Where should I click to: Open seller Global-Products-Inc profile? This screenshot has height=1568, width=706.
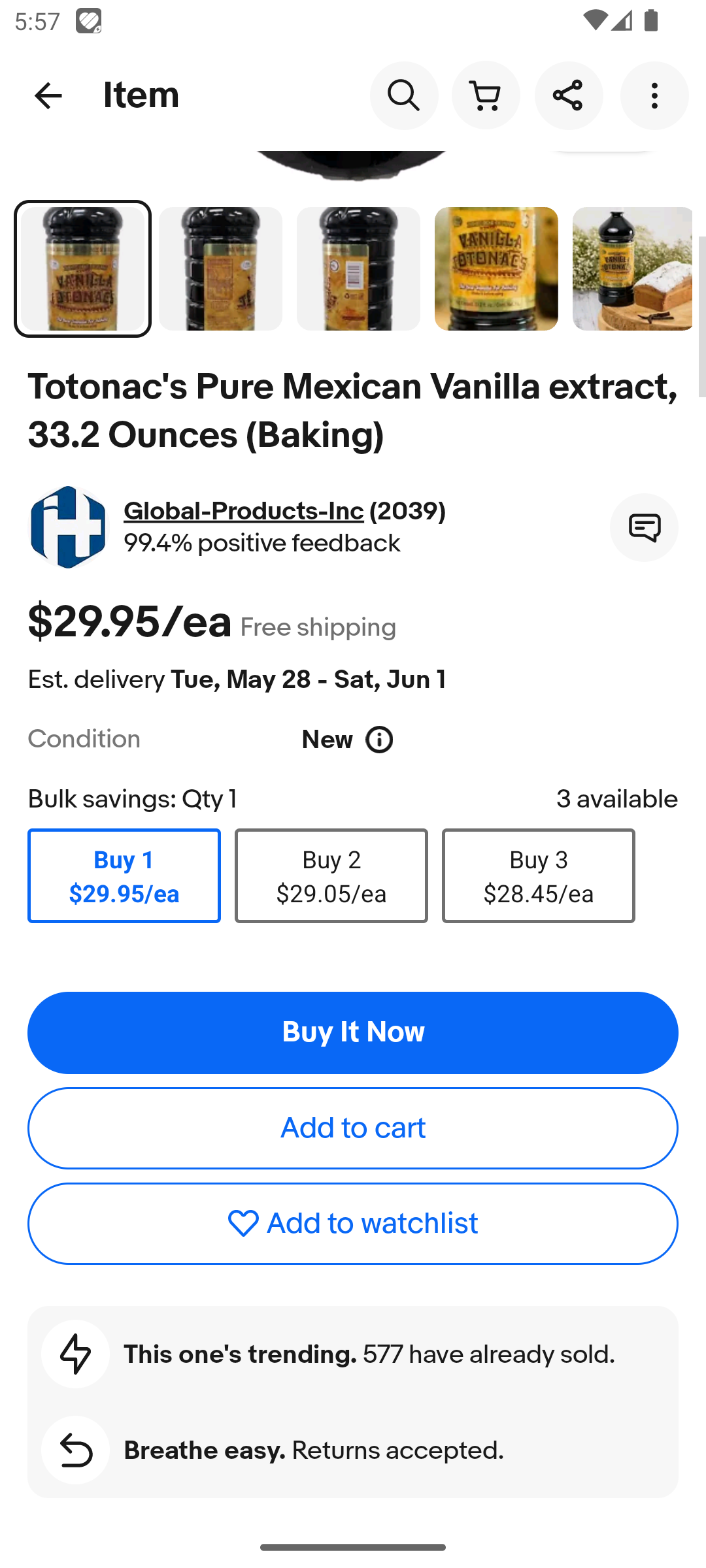(x=243, y=511)
